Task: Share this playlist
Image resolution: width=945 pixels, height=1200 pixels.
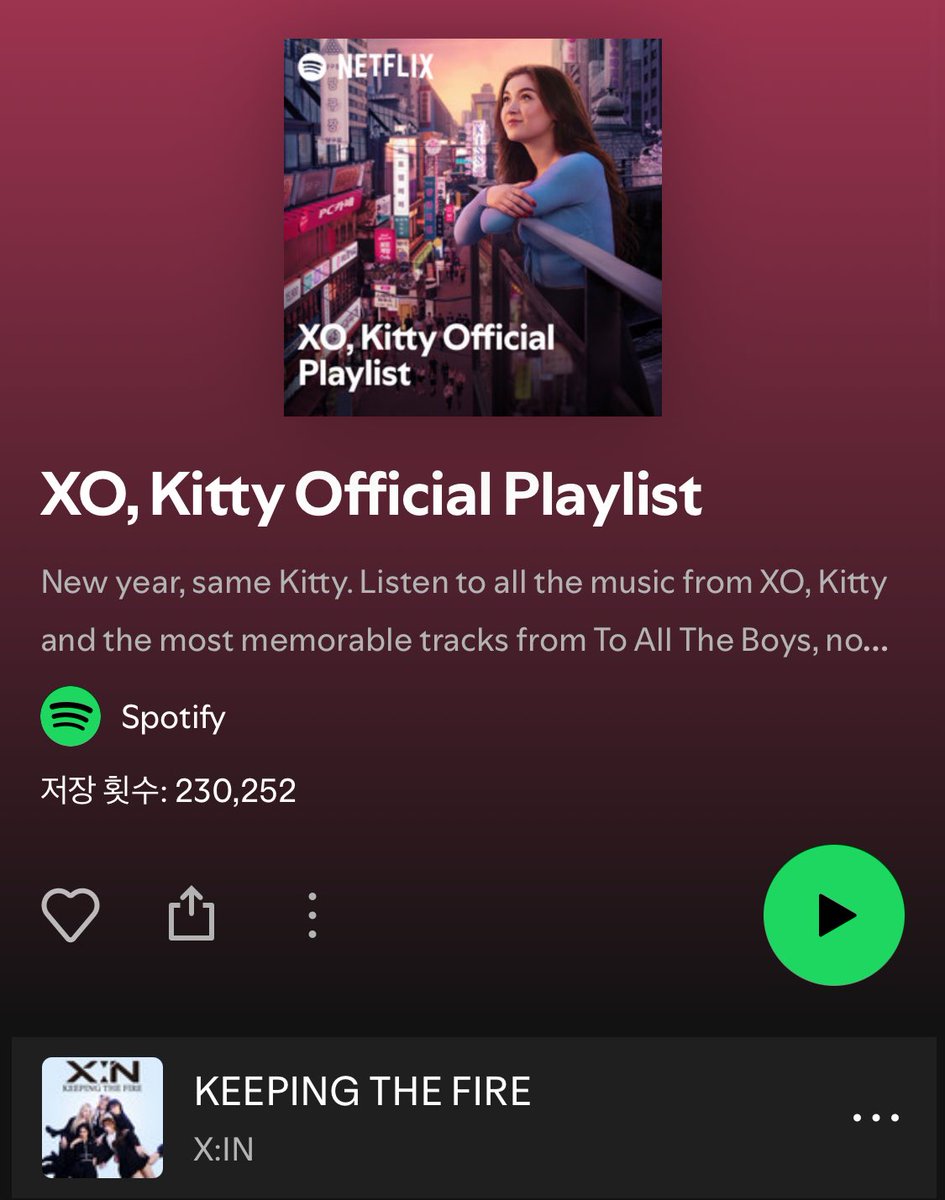Action: pyautogui.click(x=191, y=914)
